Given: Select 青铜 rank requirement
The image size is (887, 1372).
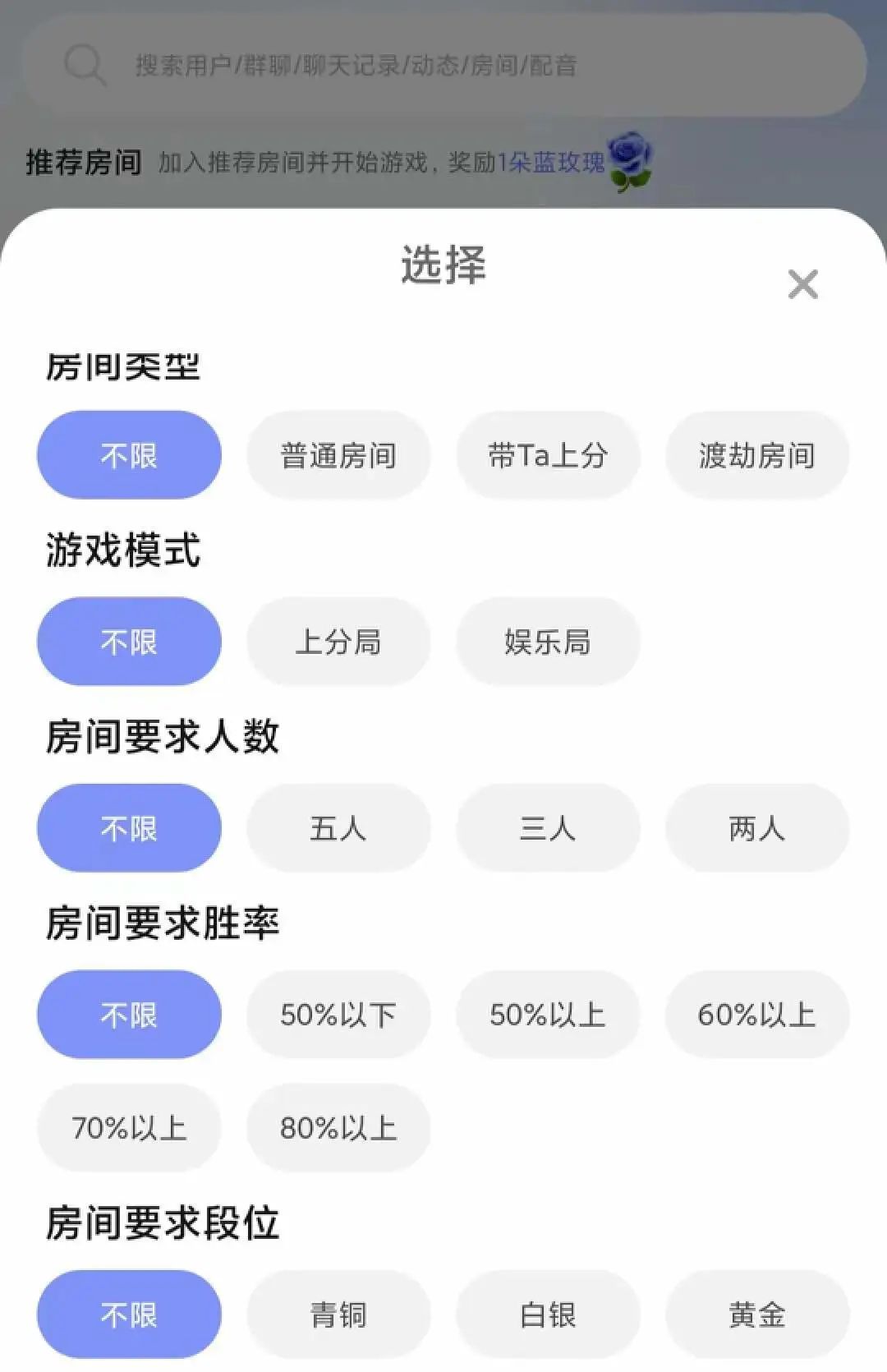Looking at the screenshot, I should (337, 1314).
